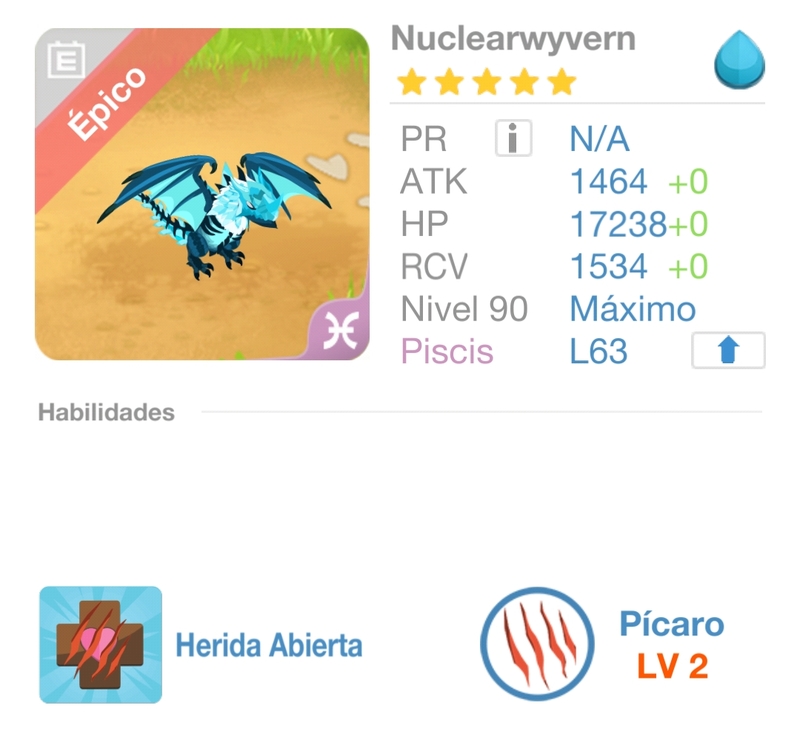Open the notes icon on Nuclearwyvern's portrait
Image resolution: width=800 pixels, height=748 pixels.
[67, 59]
